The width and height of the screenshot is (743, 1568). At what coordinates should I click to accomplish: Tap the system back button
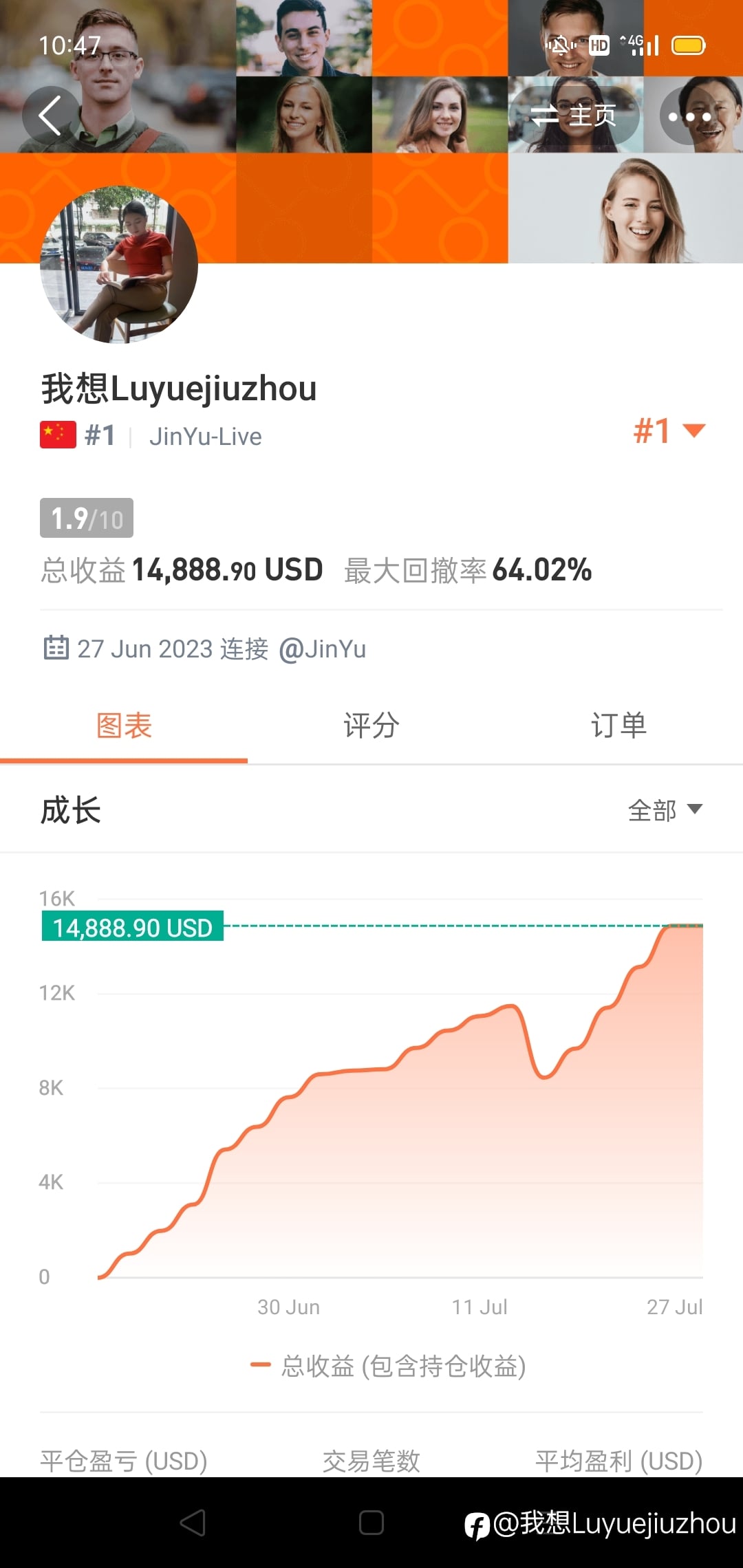tap(193, 1523)
